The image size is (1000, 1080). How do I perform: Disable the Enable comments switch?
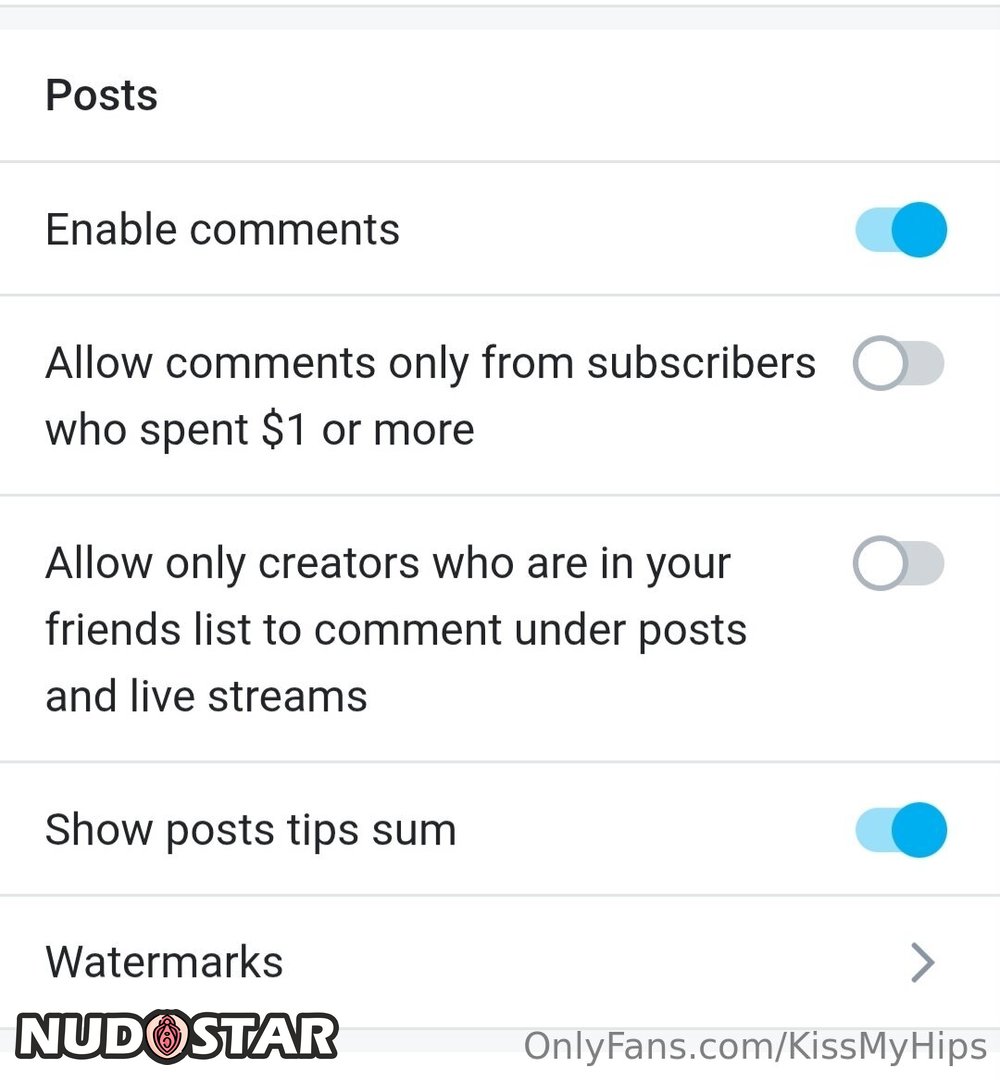[900, 230]
